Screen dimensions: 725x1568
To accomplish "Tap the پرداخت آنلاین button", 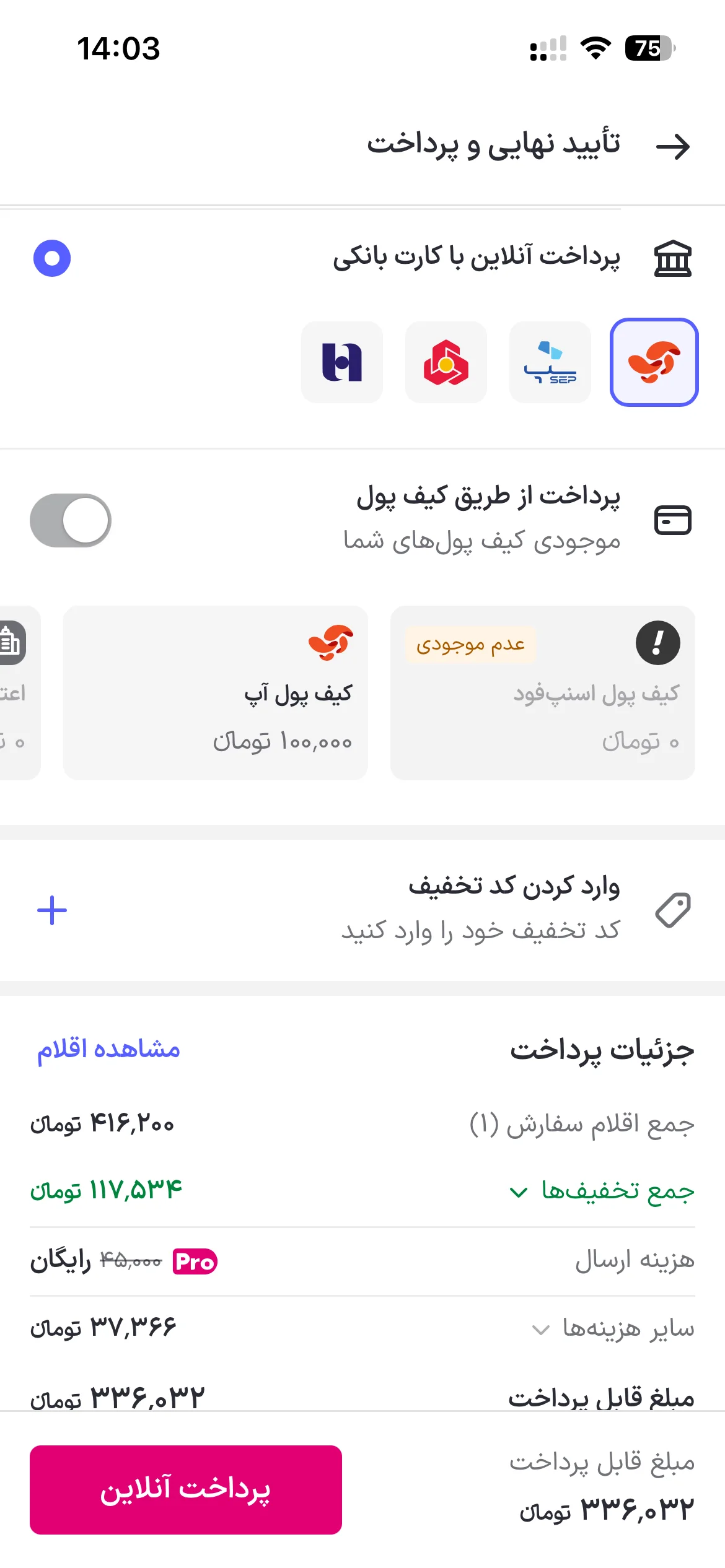I will [x=186, y=1490].
